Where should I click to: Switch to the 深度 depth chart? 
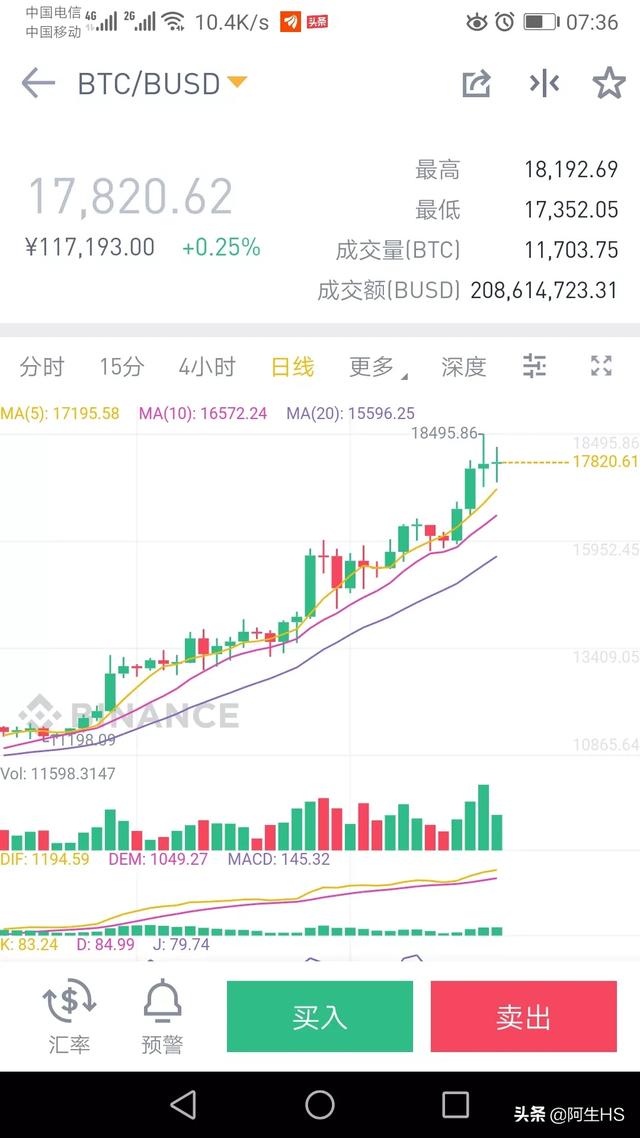pyautogui.click(x=463, y=367)
